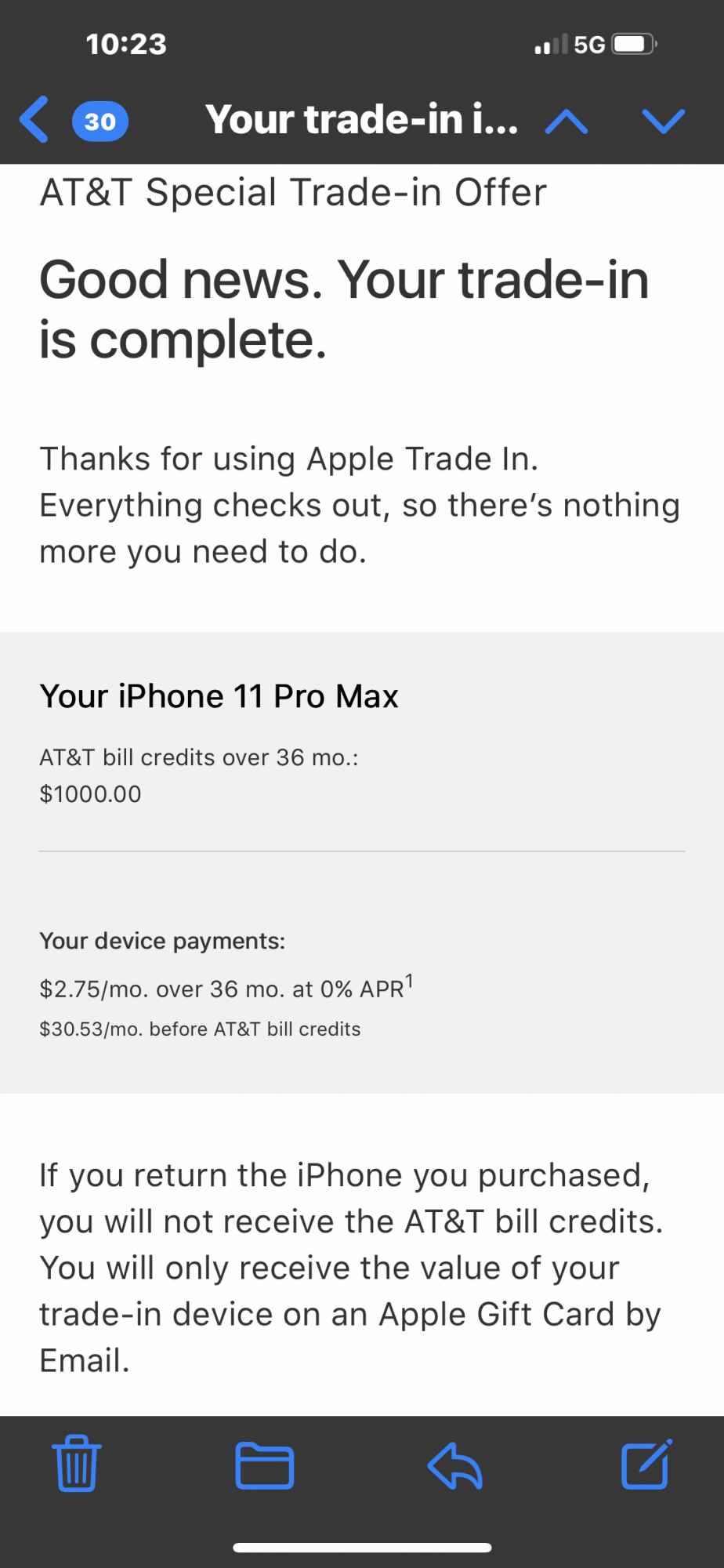Jump to the previous email
The width and height of the screenshot is (724, 1568).
566,122
